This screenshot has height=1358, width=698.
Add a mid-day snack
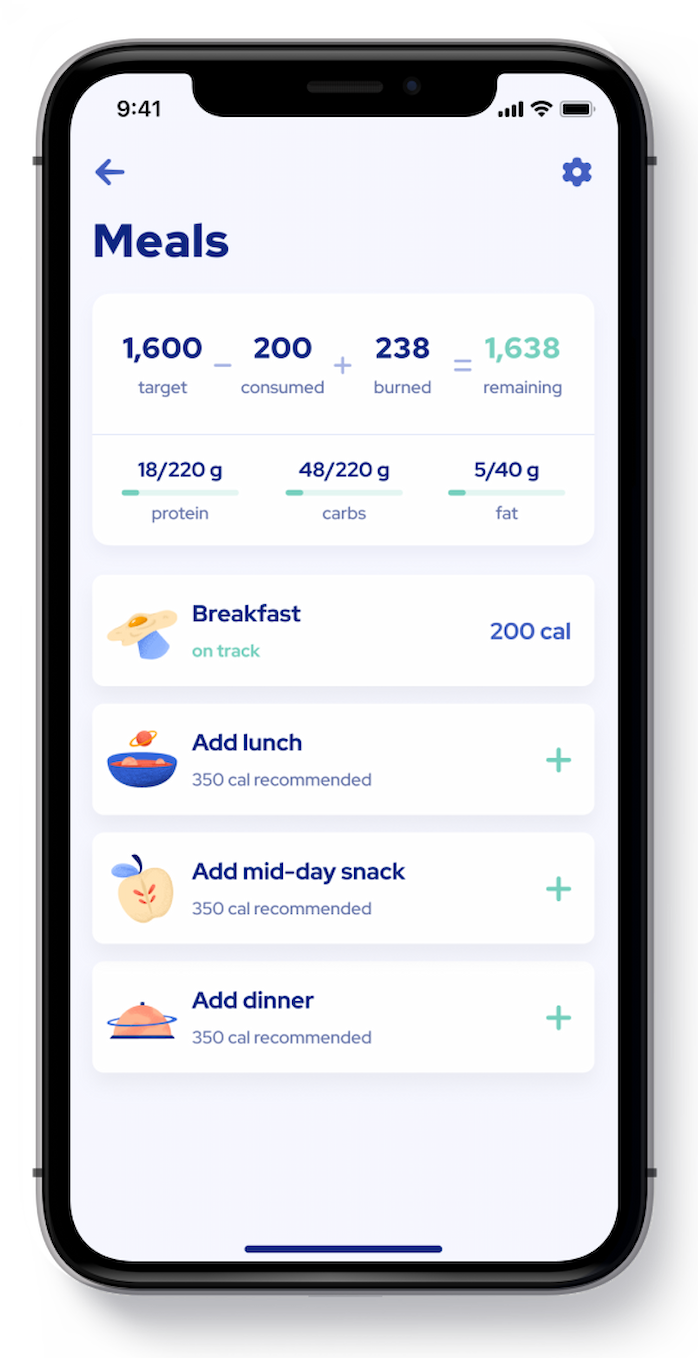558,889
